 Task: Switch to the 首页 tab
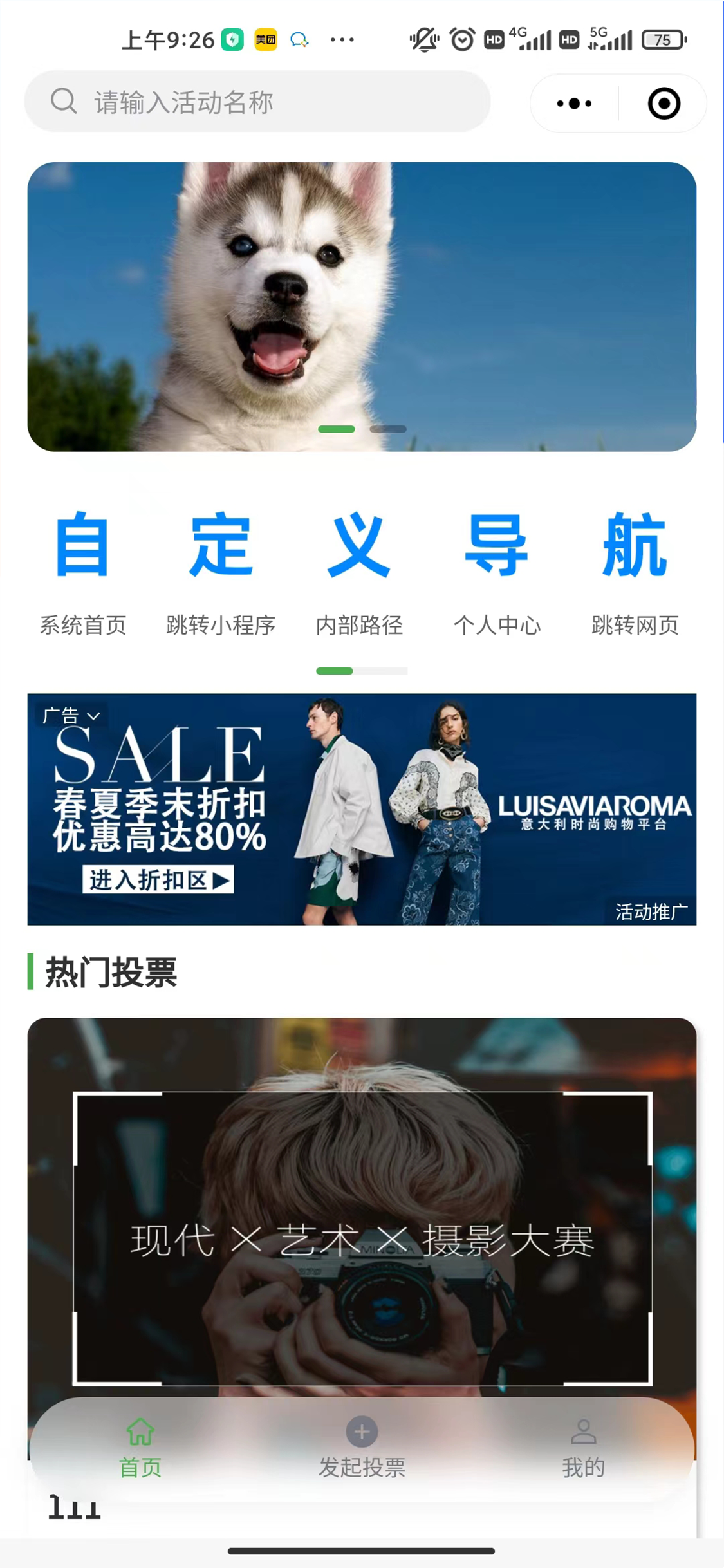[x=140, y=1448]
